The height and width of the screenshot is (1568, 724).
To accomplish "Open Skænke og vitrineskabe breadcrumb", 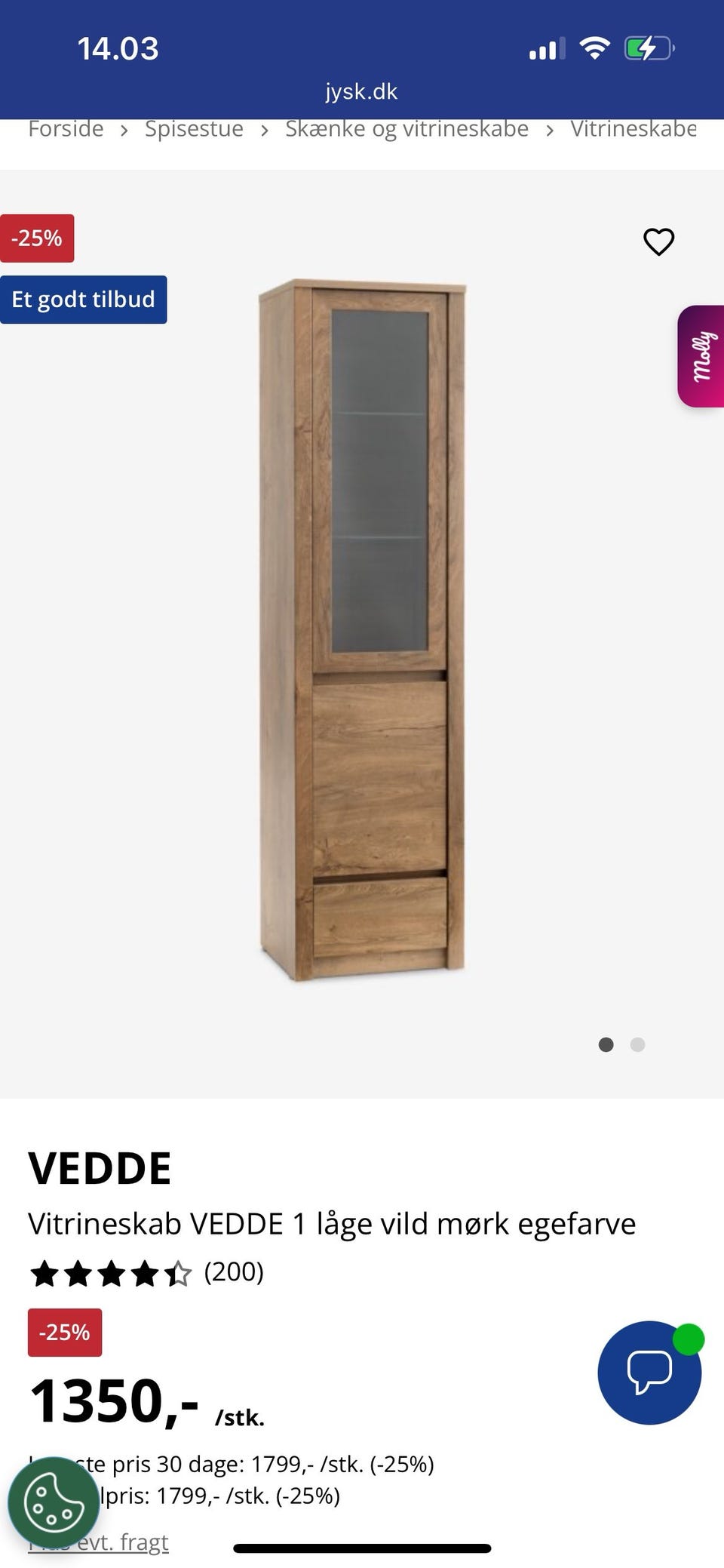I will pos(406,129).
